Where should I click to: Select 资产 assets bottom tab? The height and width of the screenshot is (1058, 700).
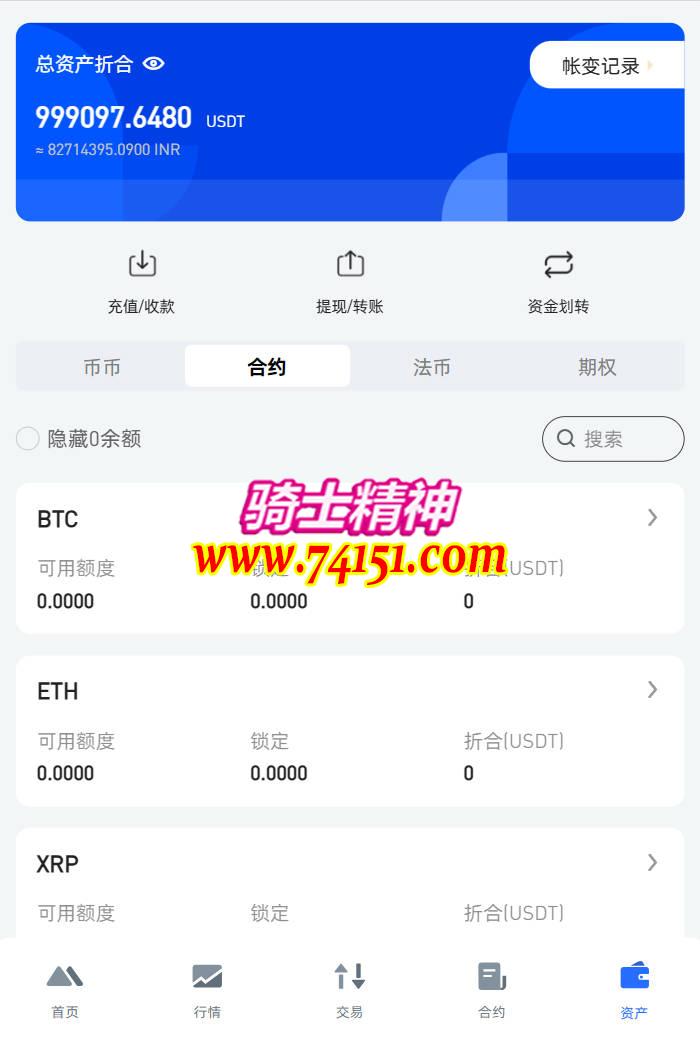(634, 989)
